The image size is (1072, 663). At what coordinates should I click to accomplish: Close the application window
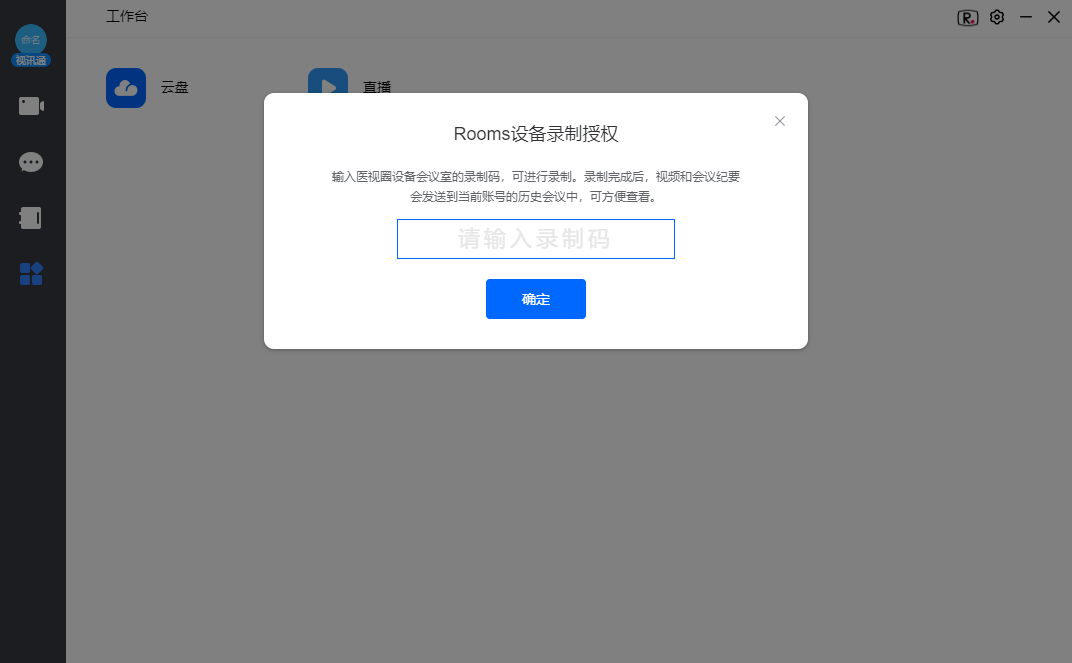tap(1053, 17)
